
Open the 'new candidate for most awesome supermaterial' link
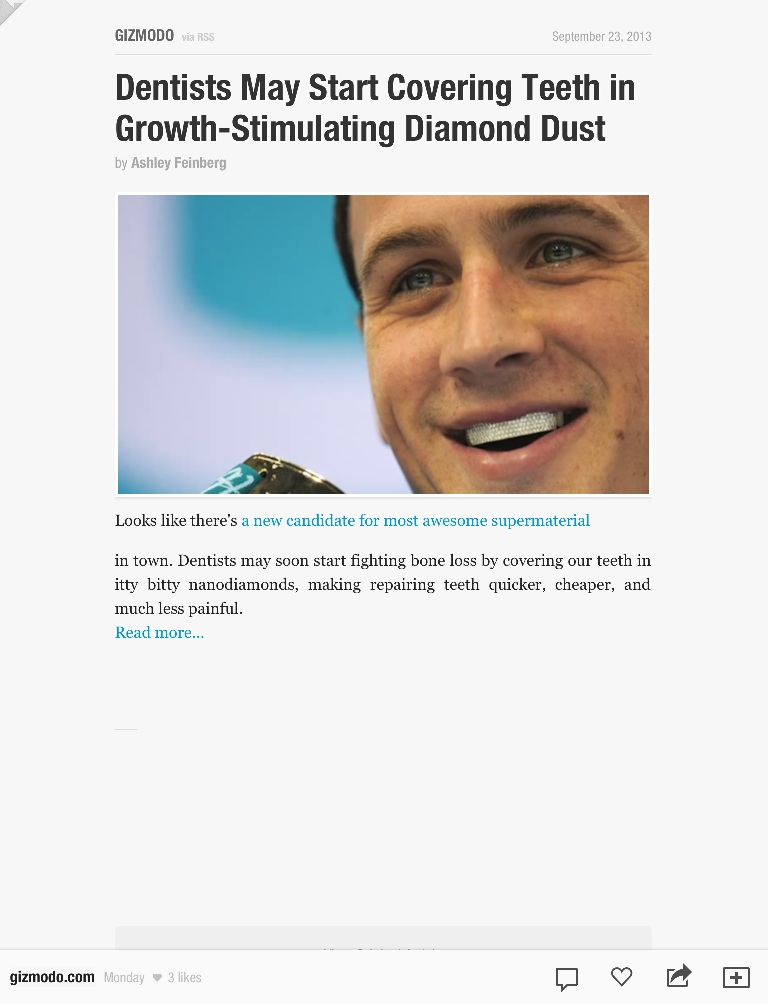[415, 520]
